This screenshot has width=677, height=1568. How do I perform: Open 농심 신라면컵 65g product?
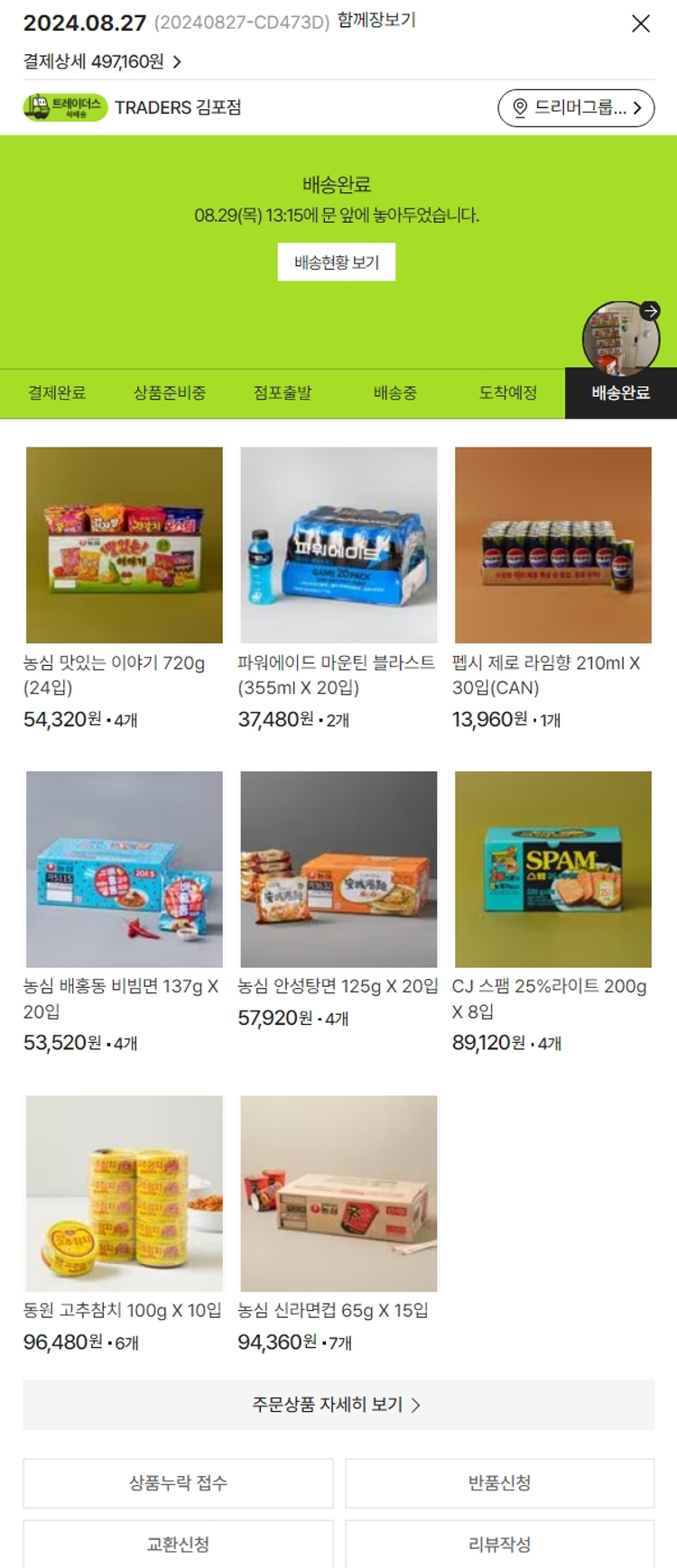338,1193
